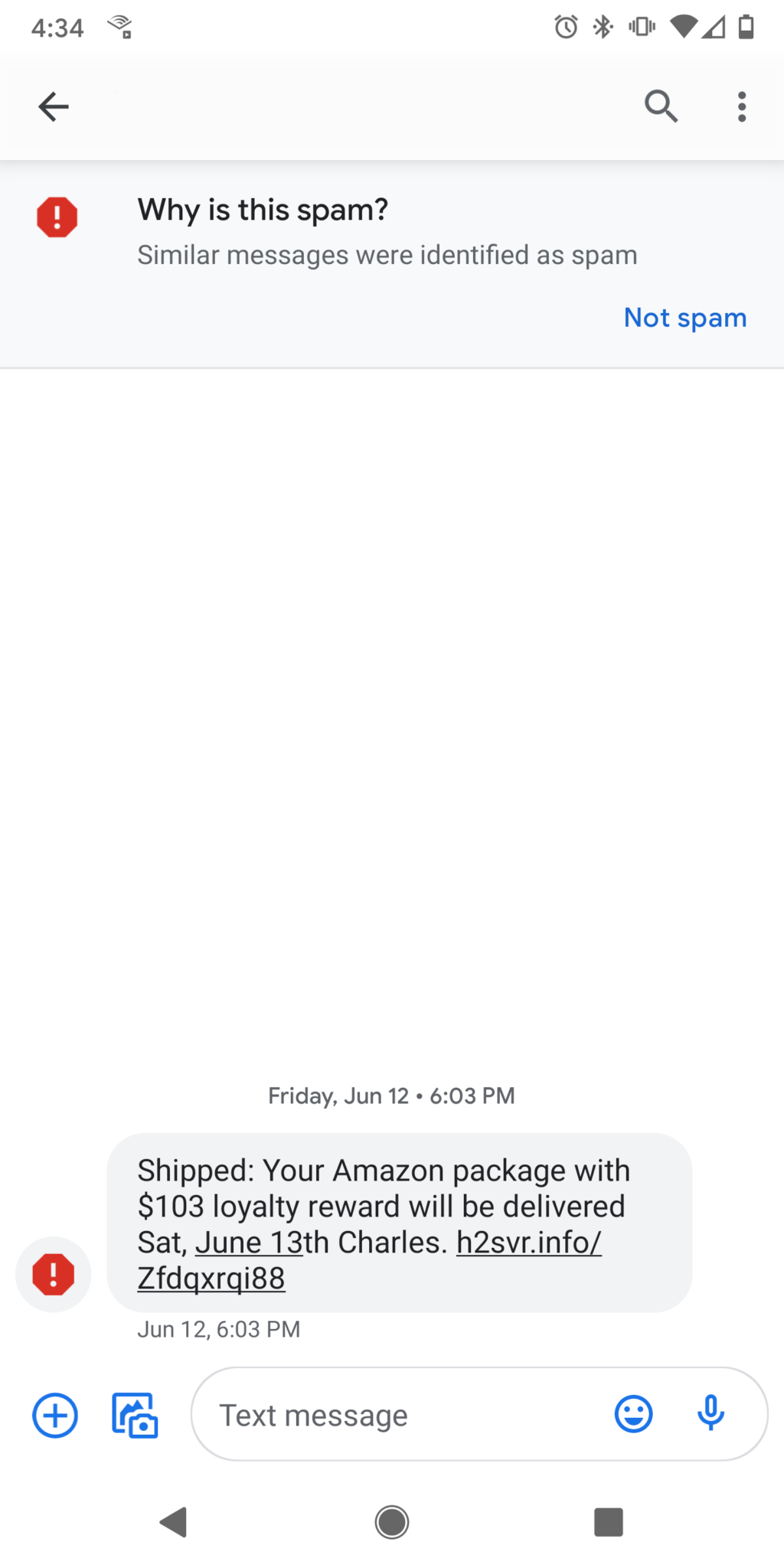
Task: Record a voice message with the microphone
Action: (710, 1414)
